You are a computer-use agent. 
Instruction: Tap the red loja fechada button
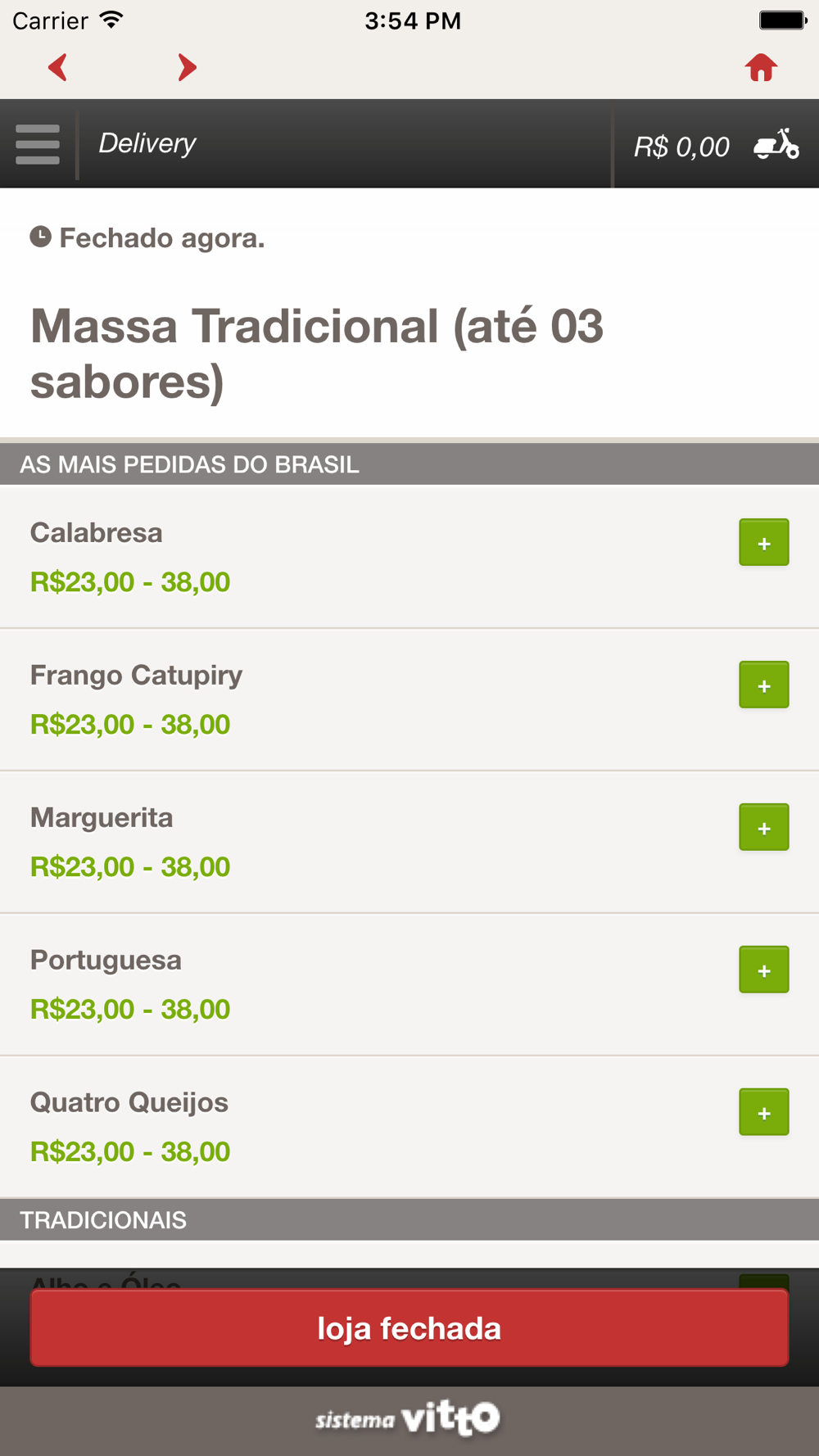pyautogui.click(x=409, y=1327)
